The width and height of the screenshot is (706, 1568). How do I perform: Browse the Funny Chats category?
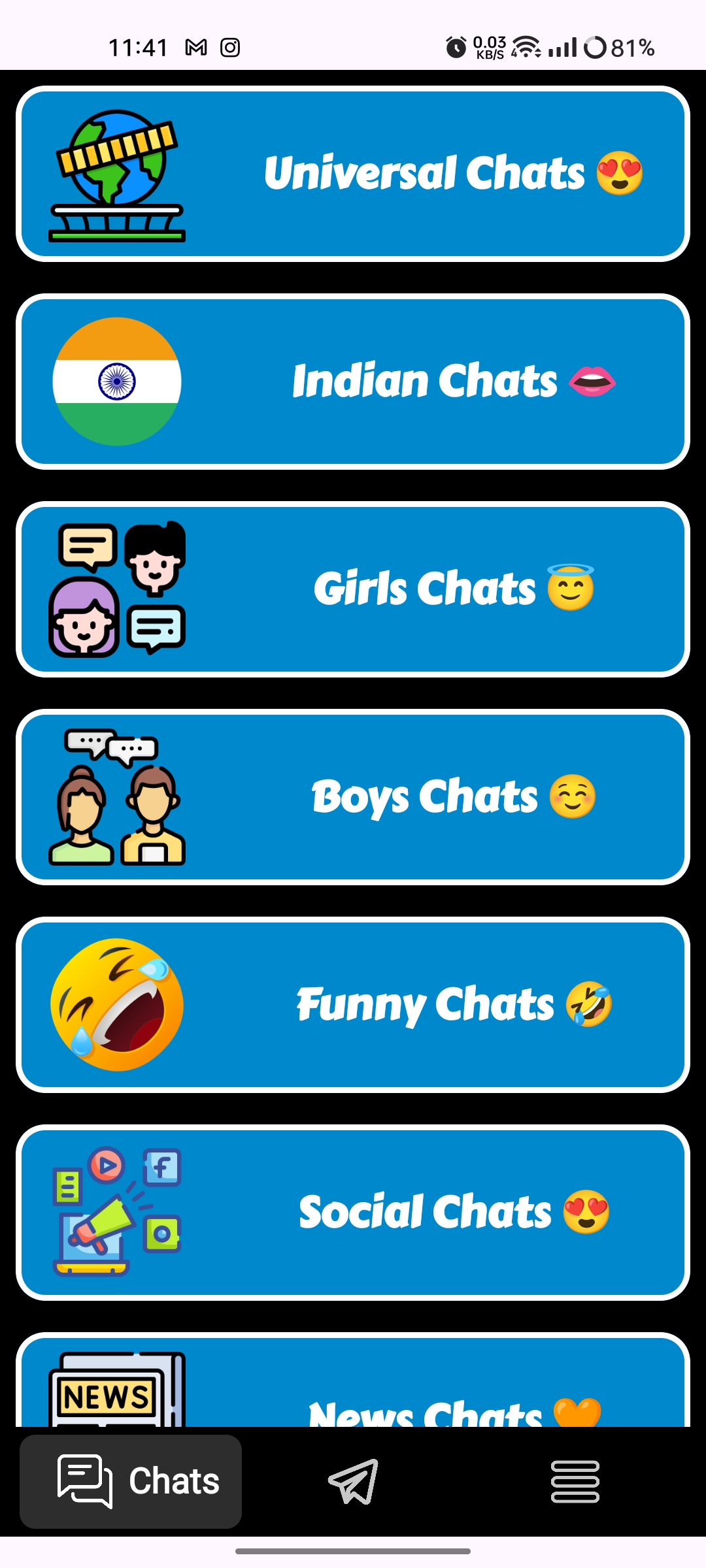pos(353,1005)
